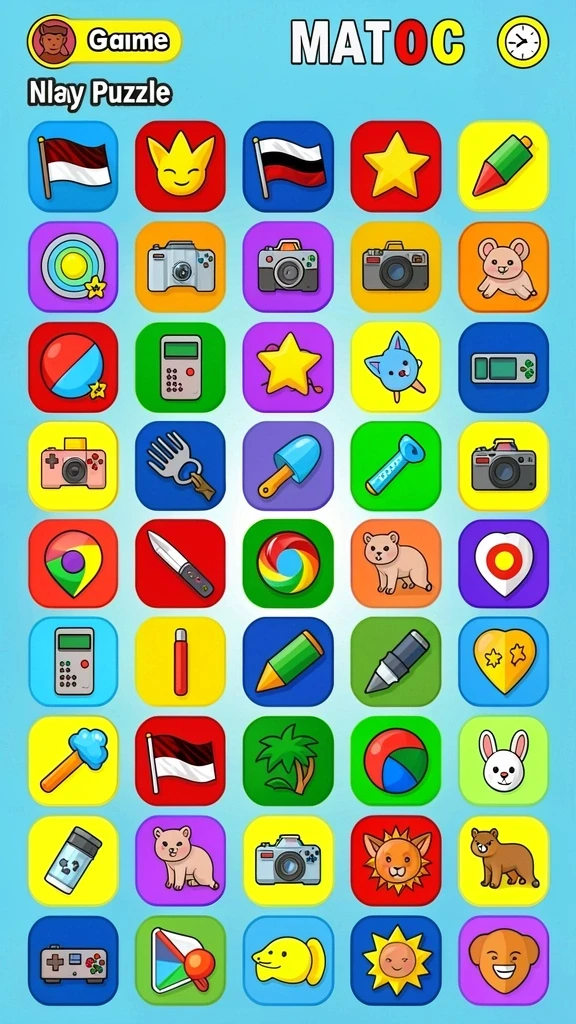Tap the mouse tile on orange
This screenshot has height=1024, width=576.
(x=504, y=266)
